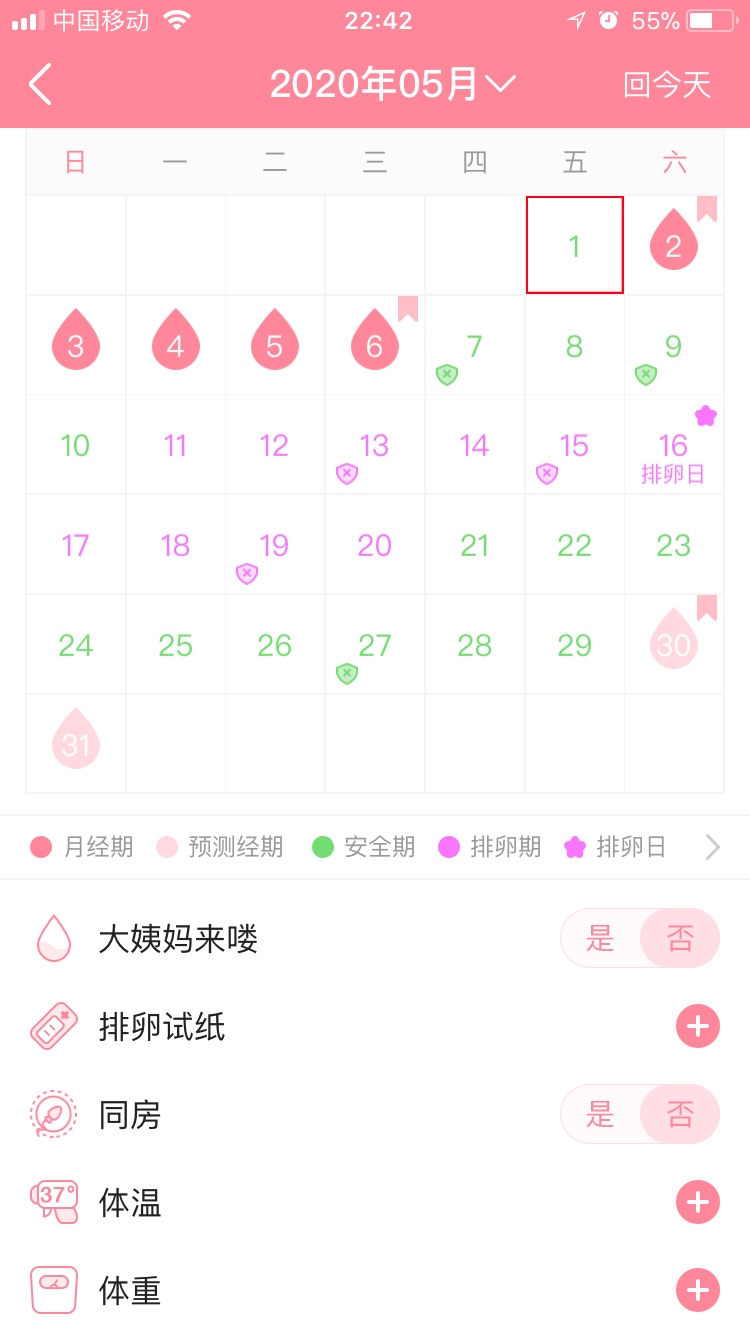Go back using the top-left arrow
This screenshot has height=1334, width=750.
click(40, 85)
